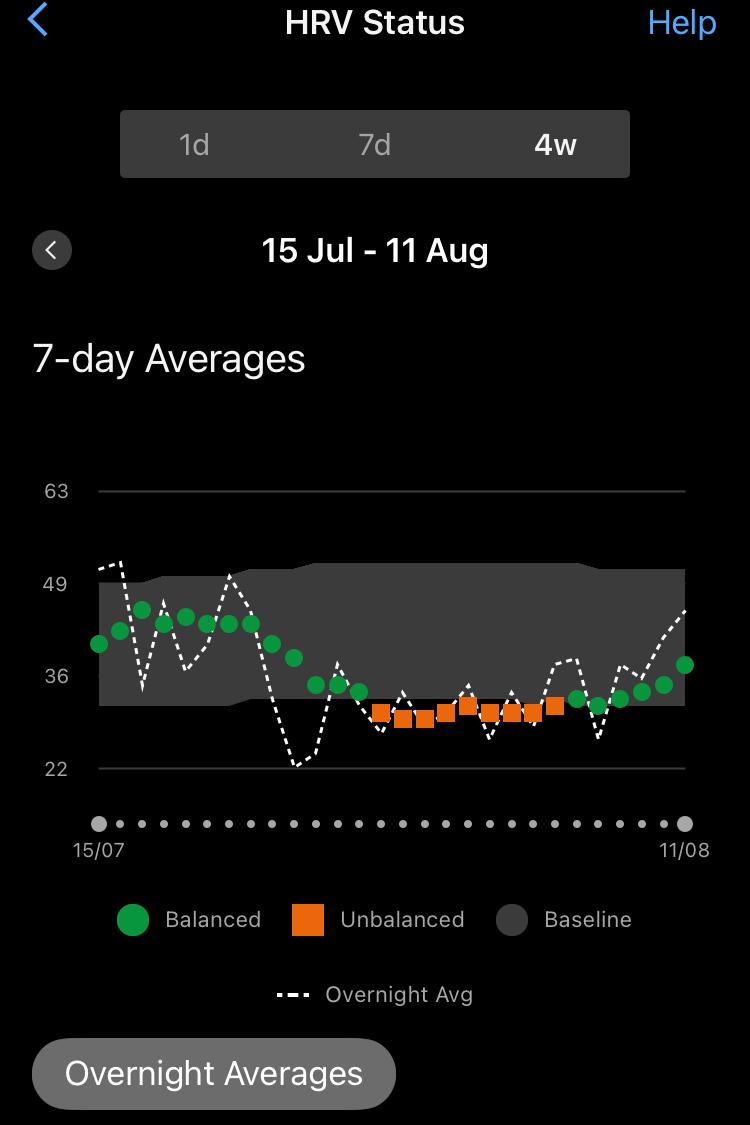Screen dimensions: 750x1125
Task: Select the 4w range tab
Action: [555, 144]
